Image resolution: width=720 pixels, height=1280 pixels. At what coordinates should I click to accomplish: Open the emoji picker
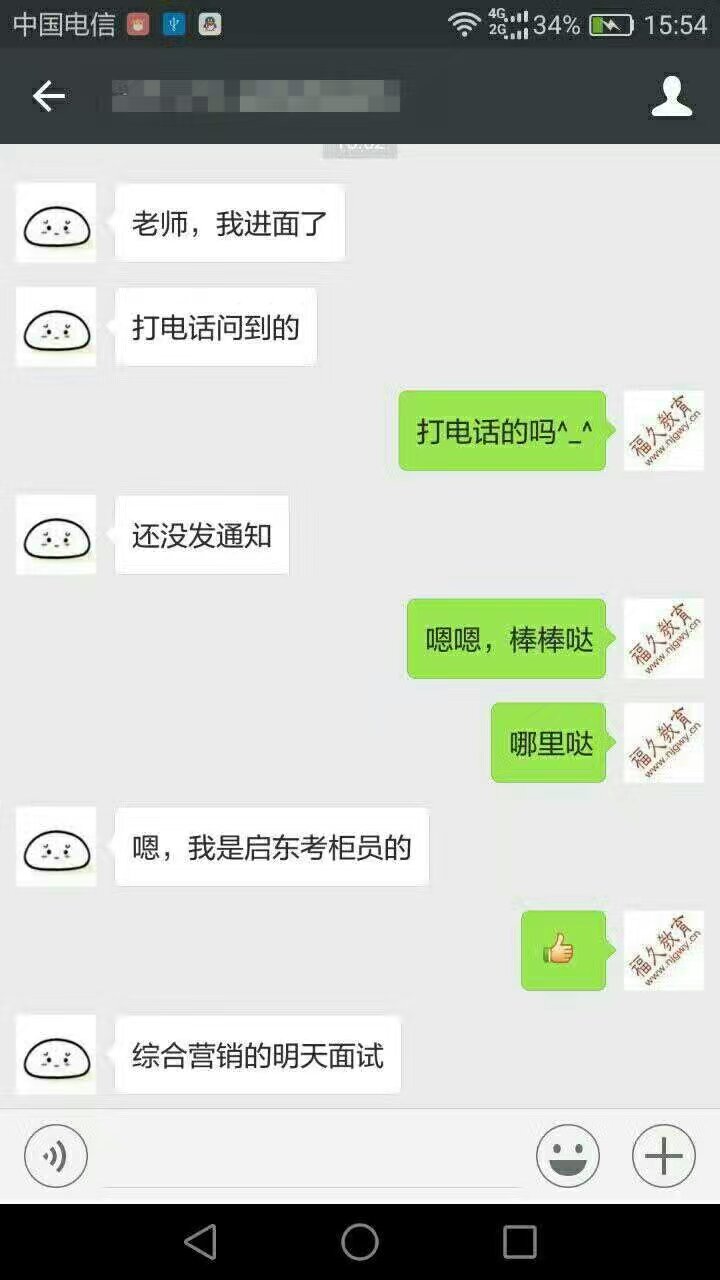pyautogui.click(x=567, y=1156)
